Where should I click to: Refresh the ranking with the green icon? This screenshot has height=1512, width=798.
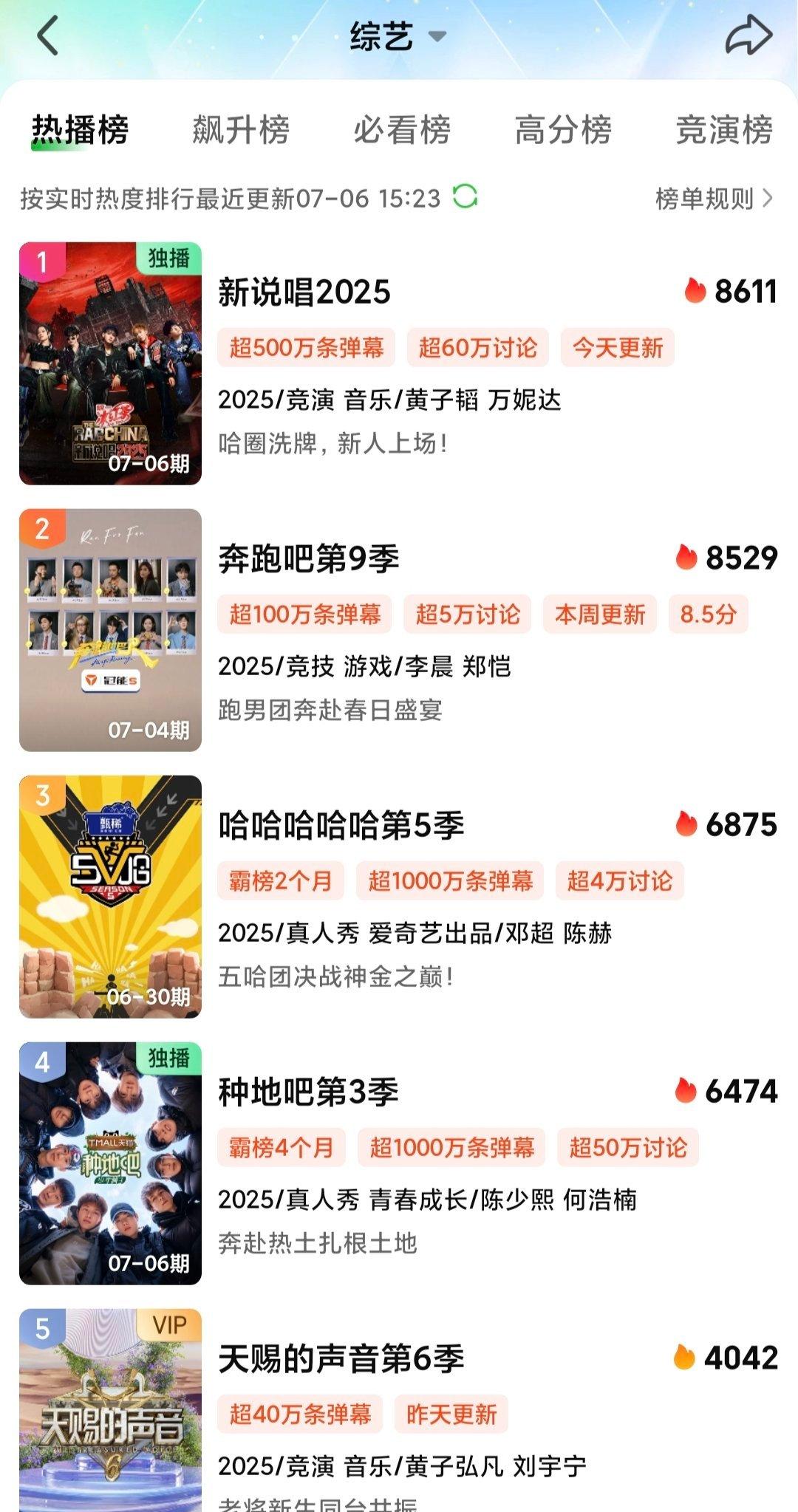465,196
